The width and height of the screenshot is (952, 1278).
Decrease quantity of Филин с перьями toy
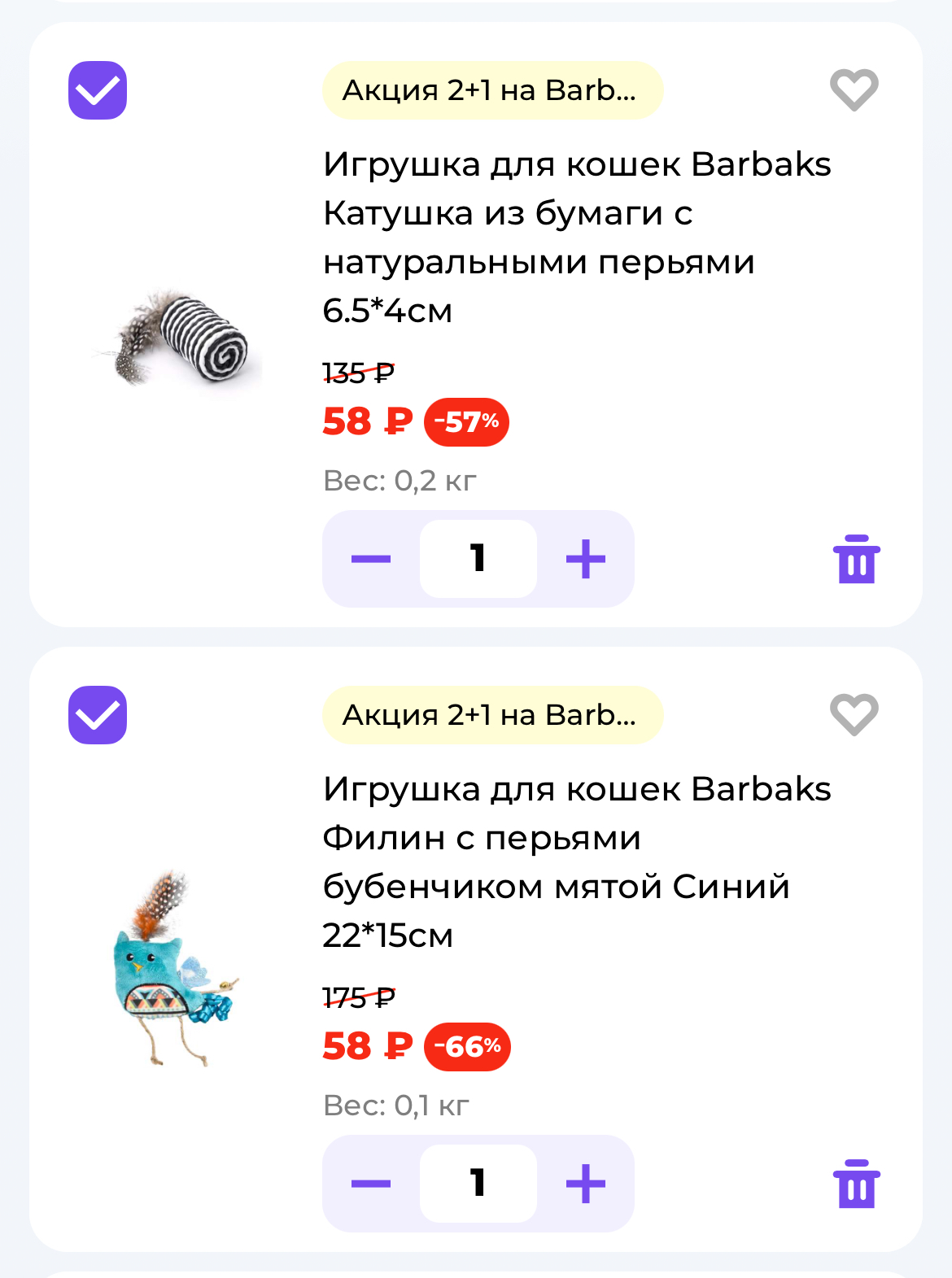371,1184
